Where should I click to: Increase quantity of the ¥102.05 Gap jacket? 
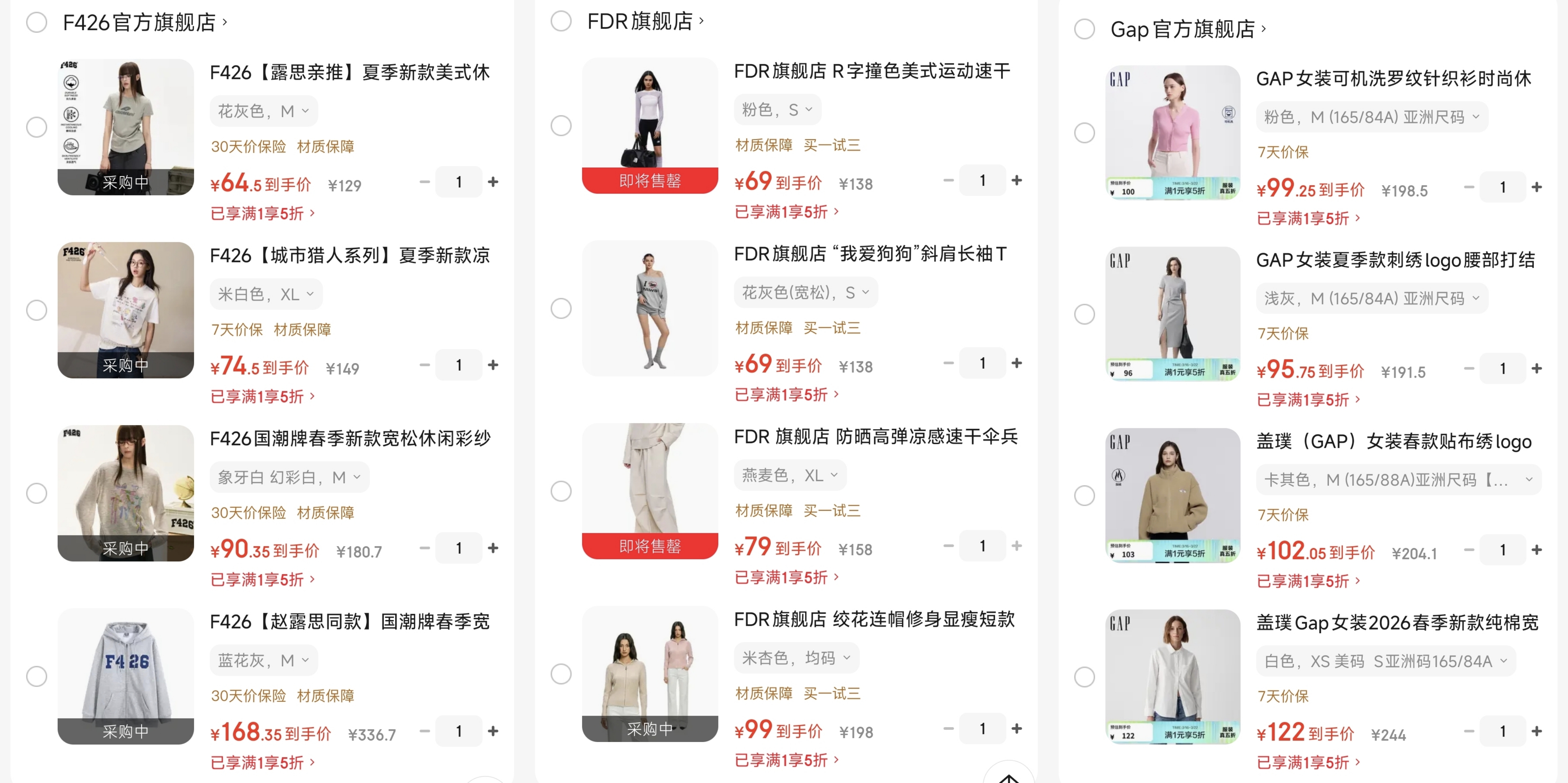click(x=1536, y=550)
